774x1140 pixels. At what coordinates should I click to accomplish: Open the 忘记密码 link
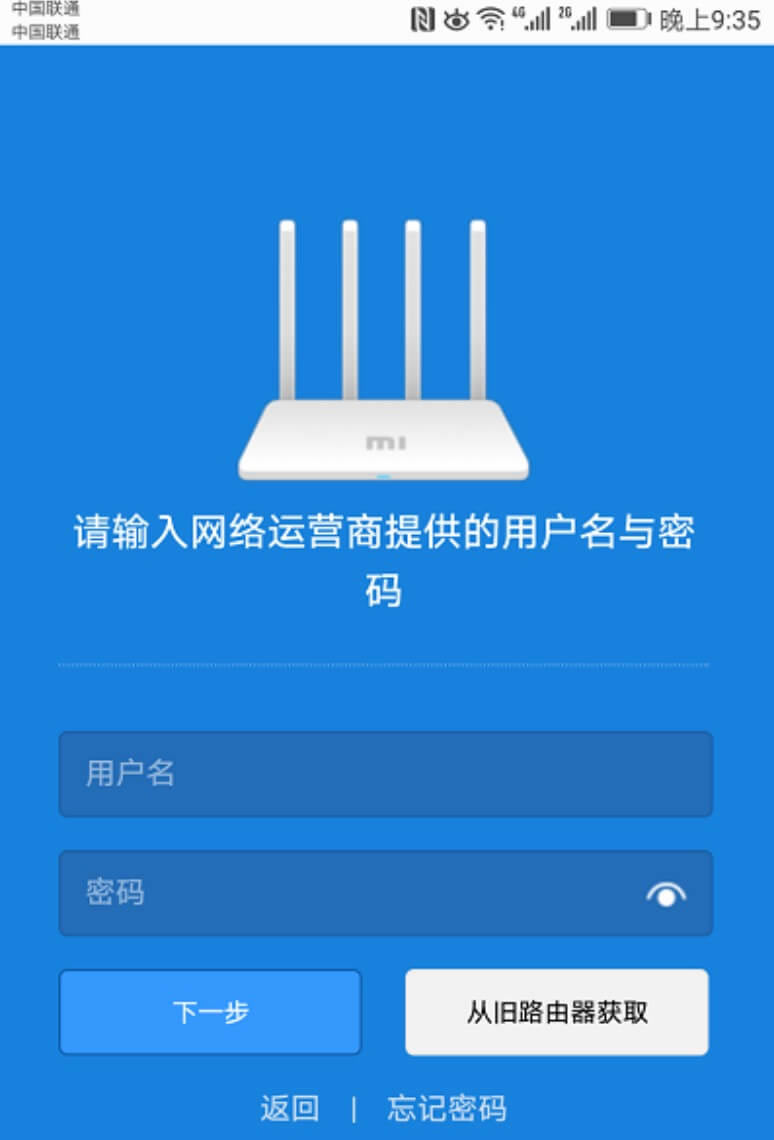(x=447, y=1108)
